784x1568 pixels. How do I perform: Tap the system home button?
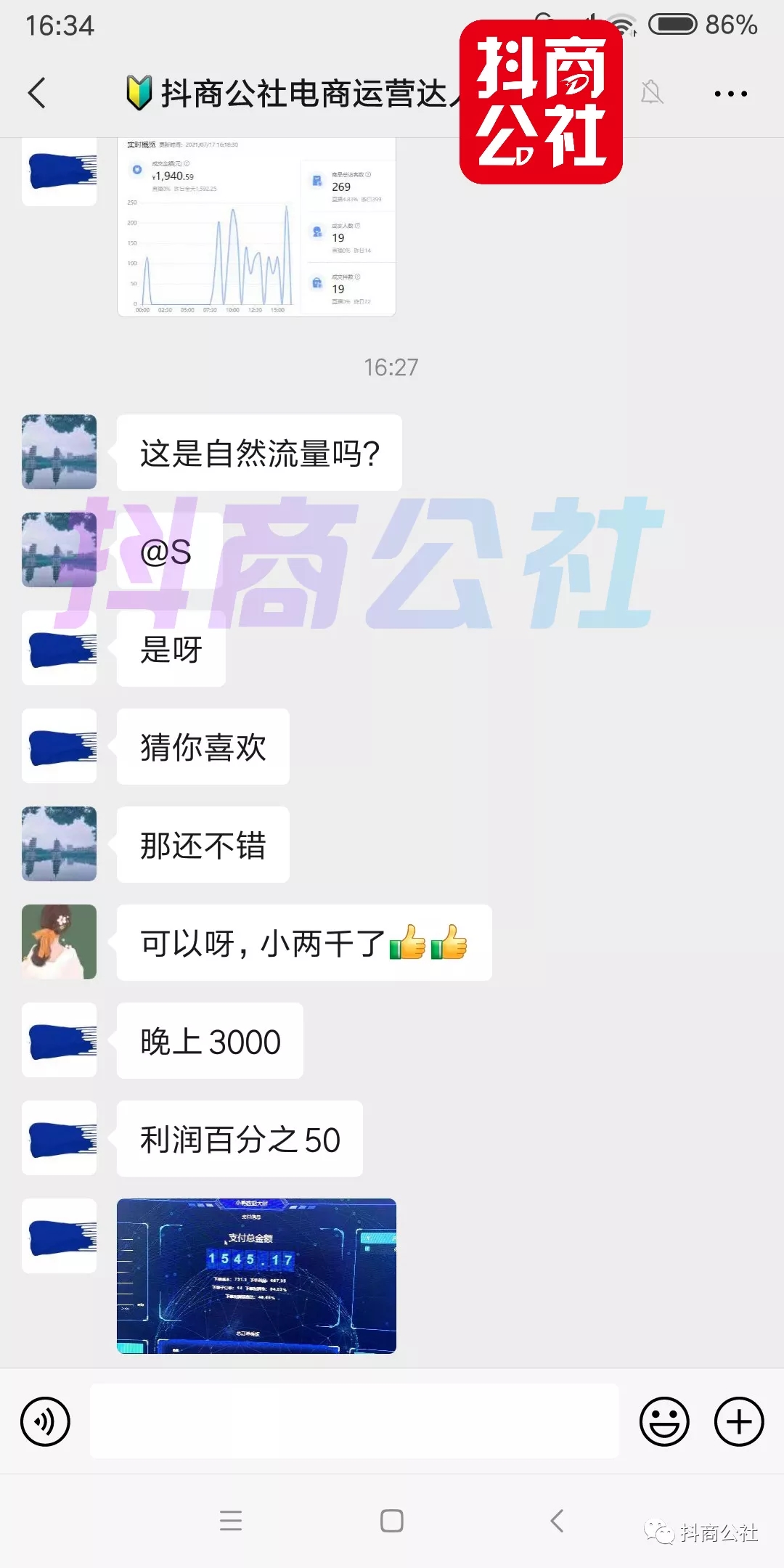click(x=392, y=1520)
